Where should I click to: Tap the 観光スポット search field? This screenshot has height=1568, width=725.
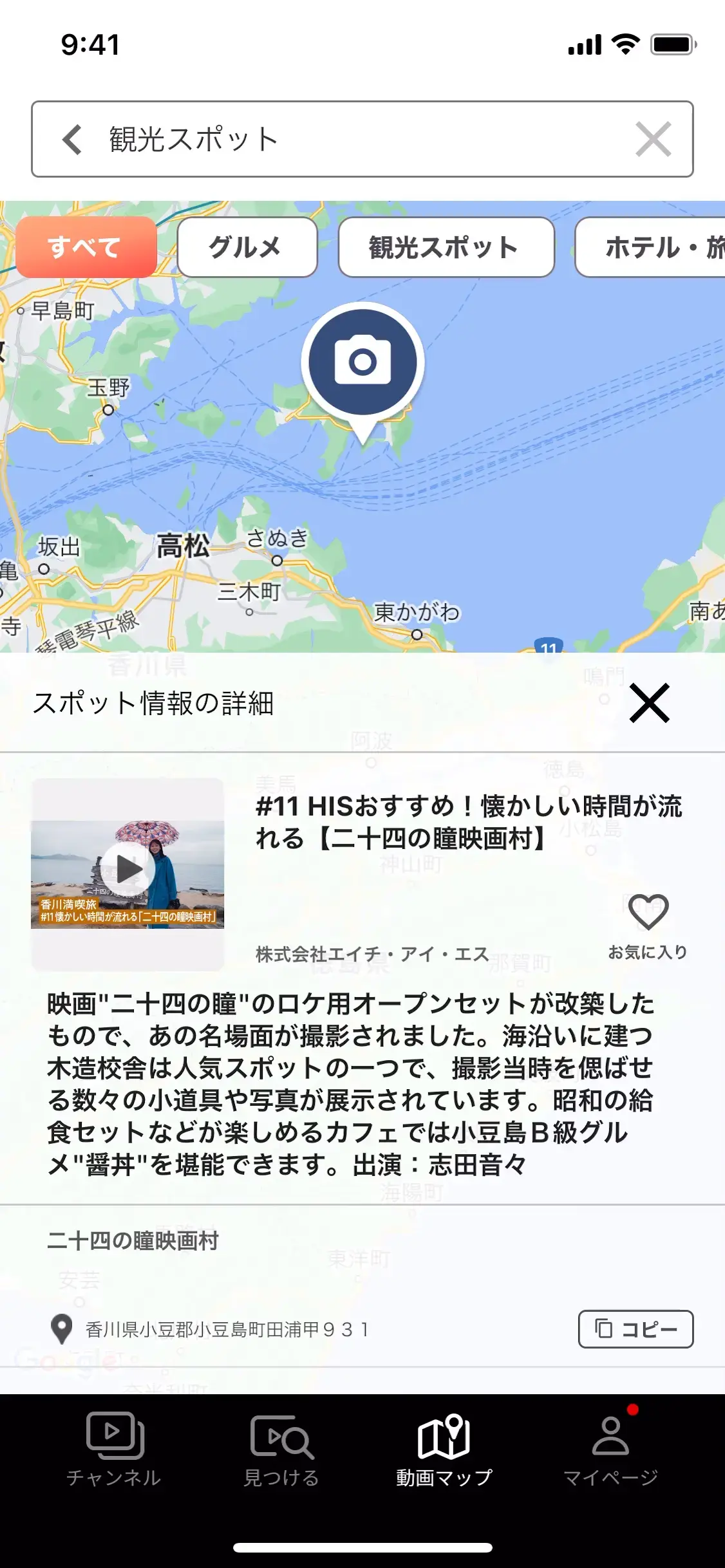coord(361,139)
